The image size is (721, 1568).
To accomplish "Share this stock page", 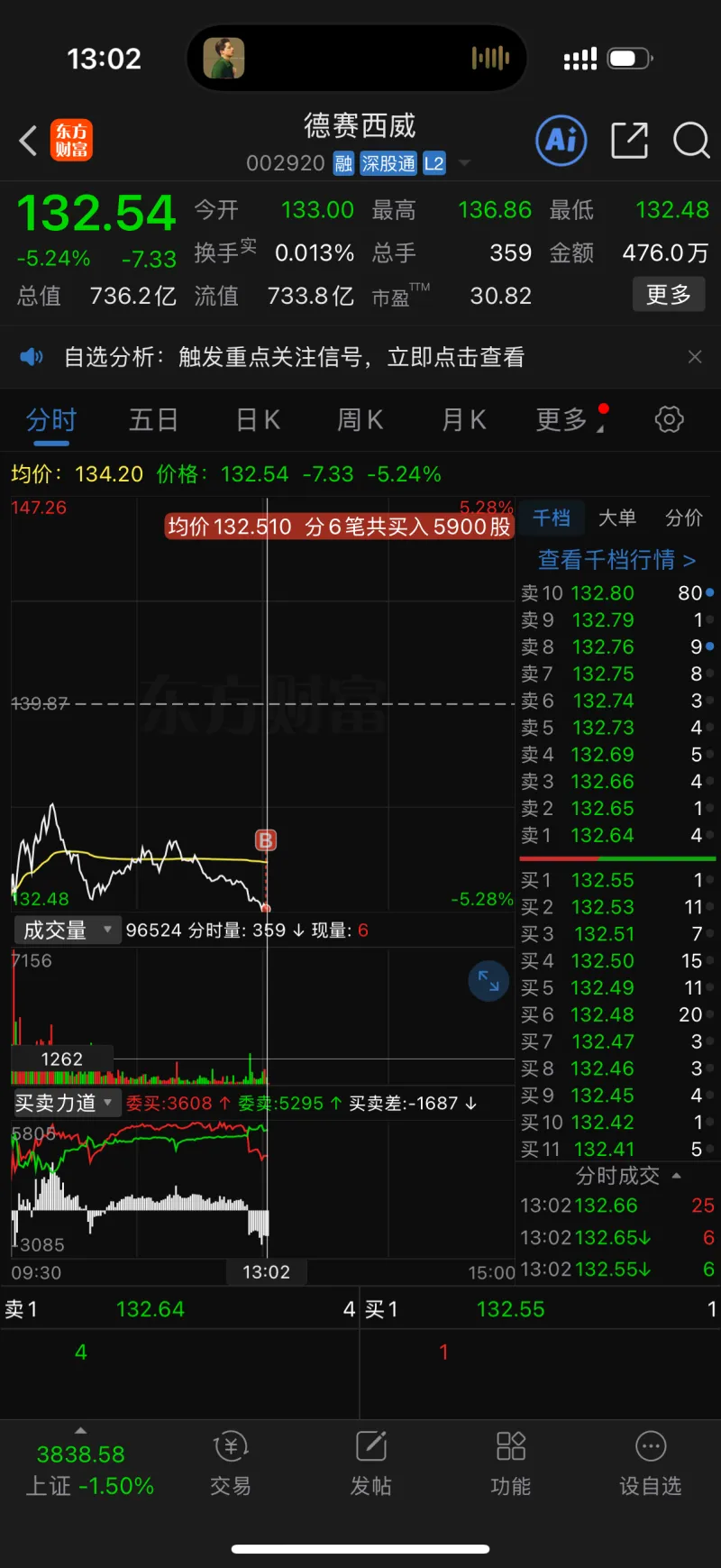I will pyautogui.click(x=629, y=141).
